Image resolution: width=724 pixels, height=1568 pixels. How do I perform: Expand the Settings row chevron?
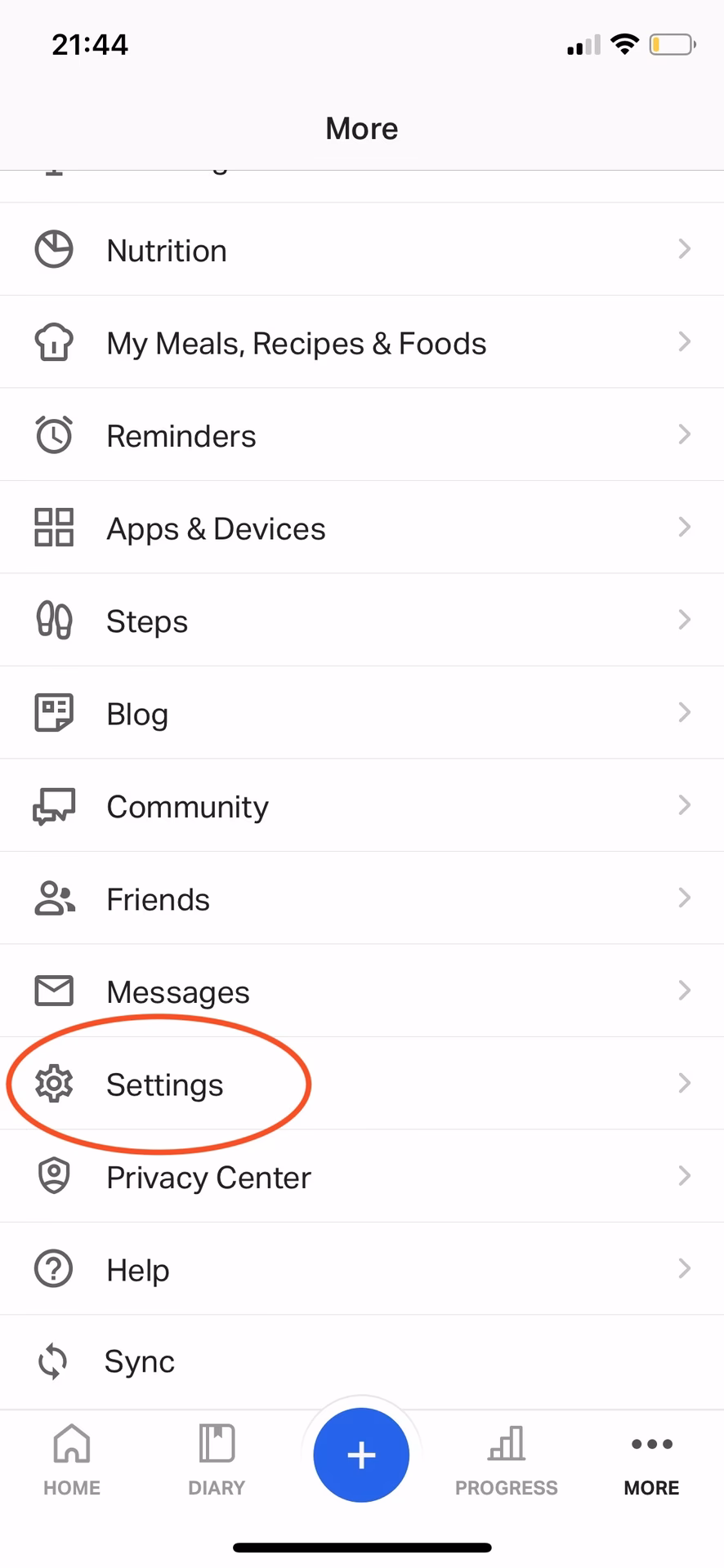tap(685, 1084)
